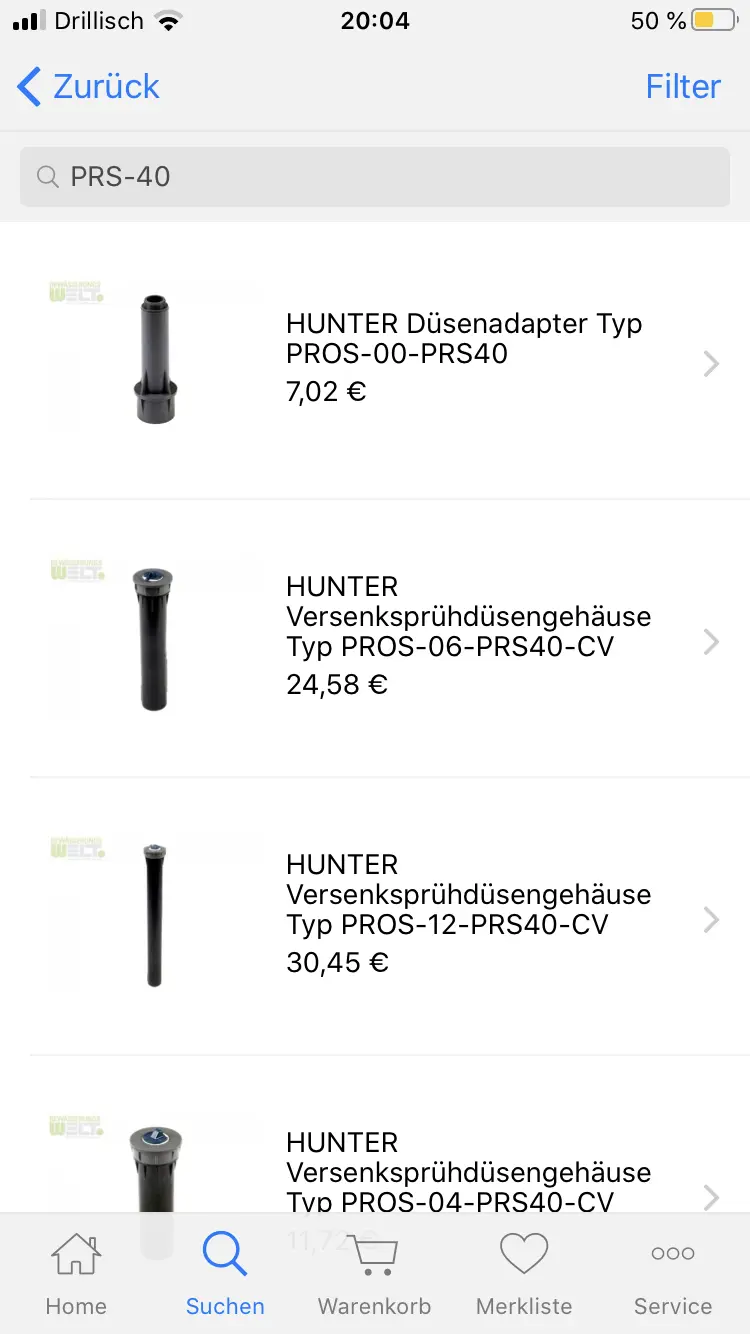Open the Filter options
The height and width of the screenshot is (1334, 750).
pyautogui.click(x=682, y=87)
